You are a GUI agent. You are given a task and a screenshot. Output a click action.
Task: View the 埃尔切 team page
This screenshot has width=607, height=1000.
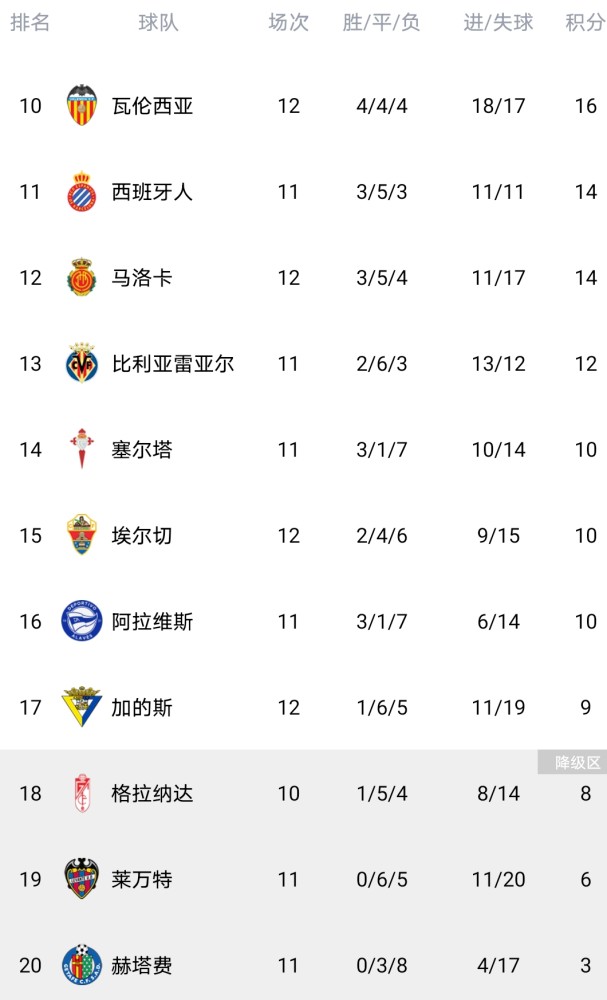point(304,536)
